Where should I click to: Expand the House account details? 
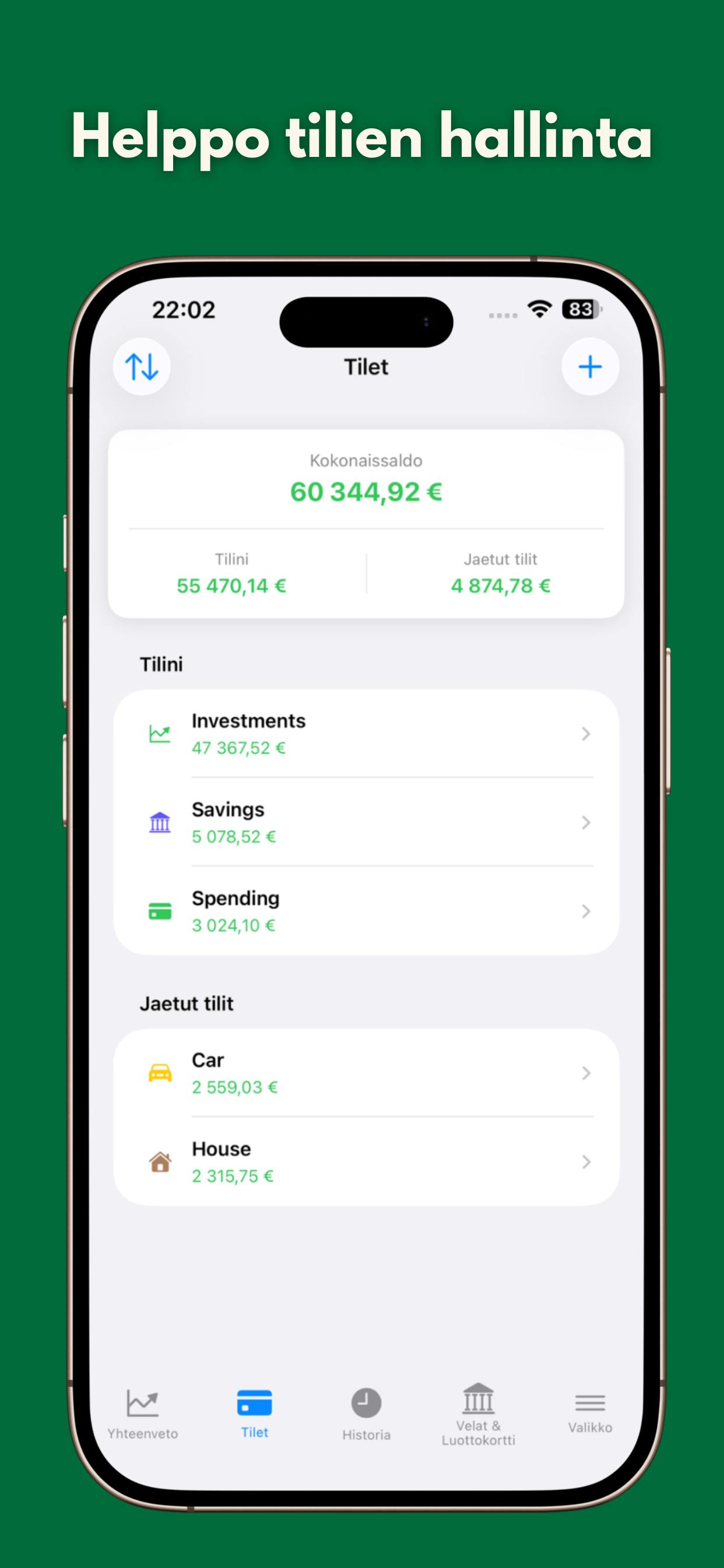coord(585,1162)
